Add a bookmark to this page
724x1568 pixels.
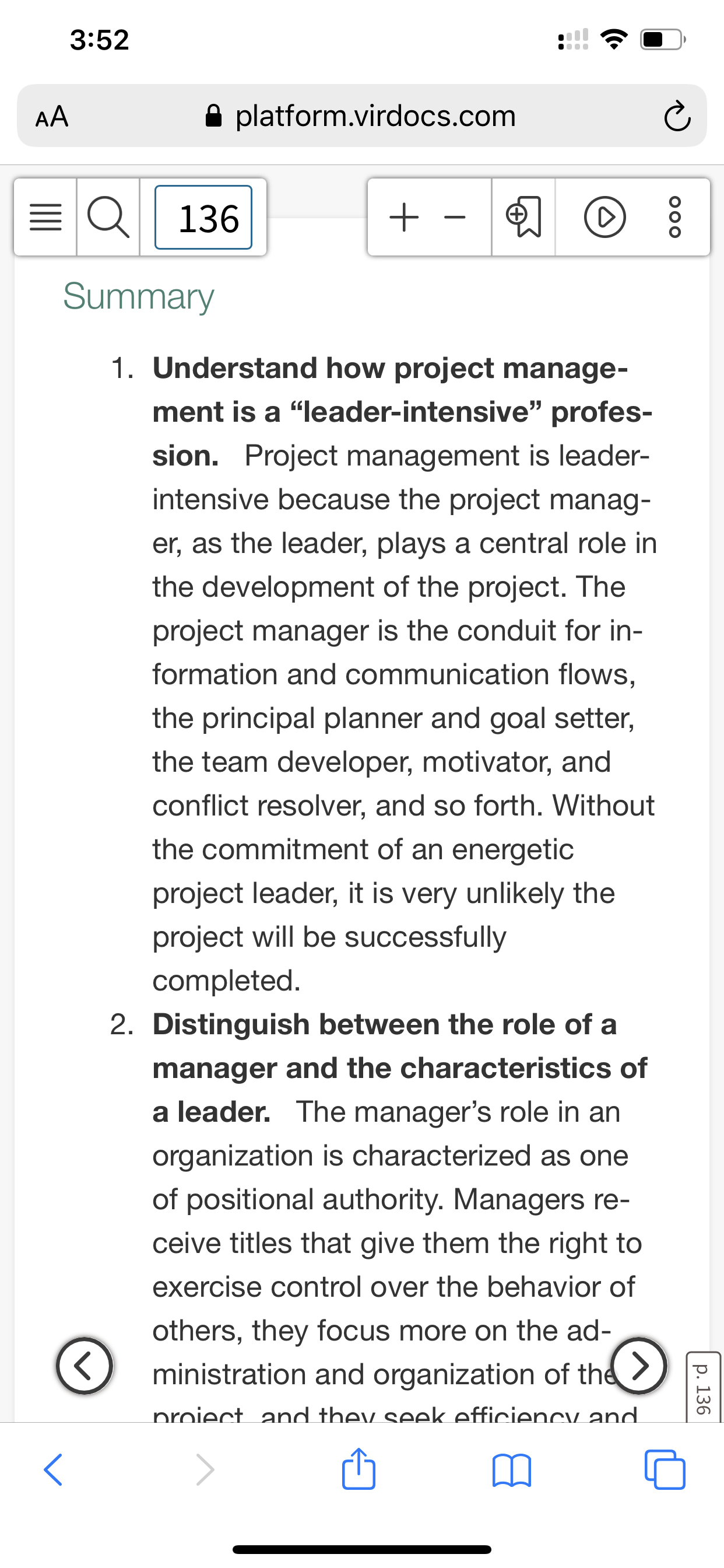tap(523, 218)
